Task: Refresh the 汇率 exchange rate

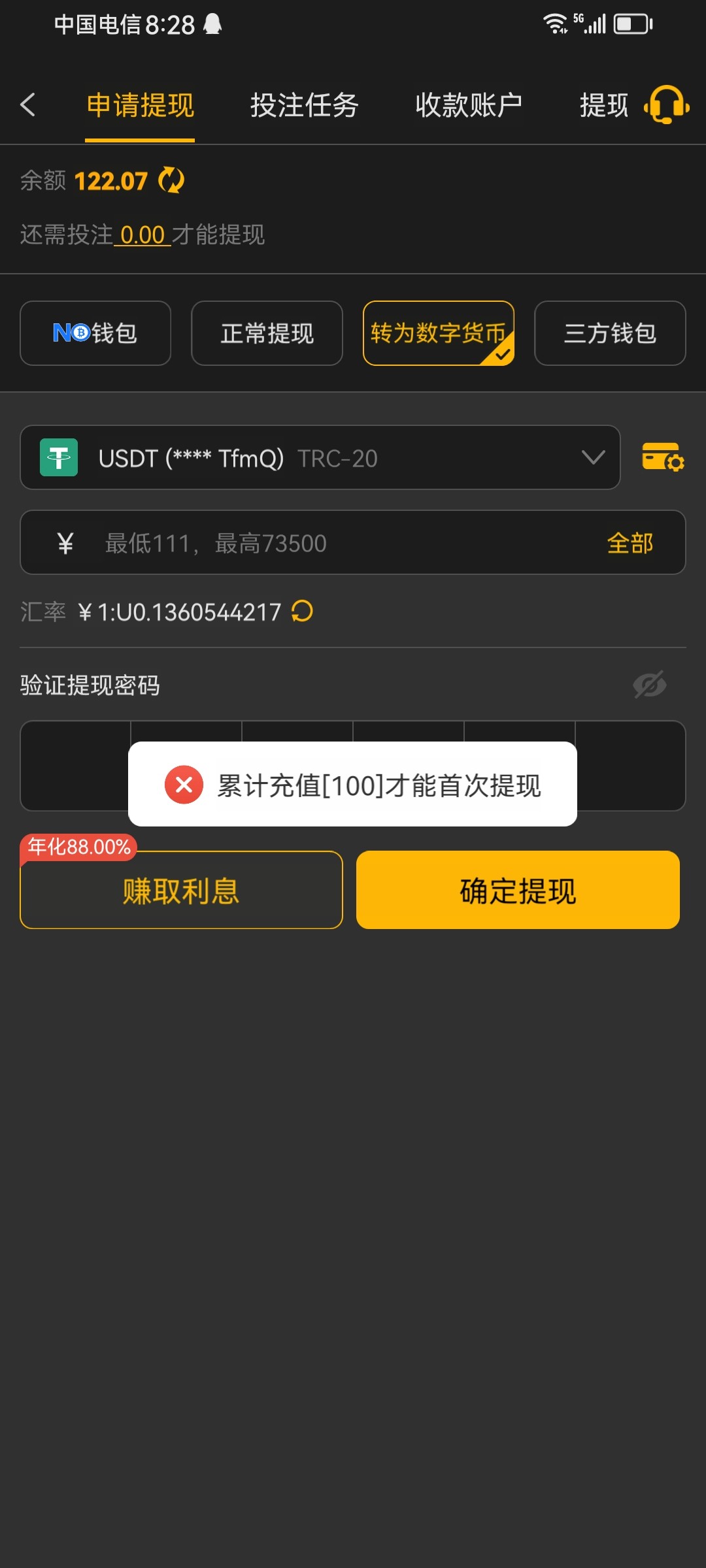Action: point(302,612)
